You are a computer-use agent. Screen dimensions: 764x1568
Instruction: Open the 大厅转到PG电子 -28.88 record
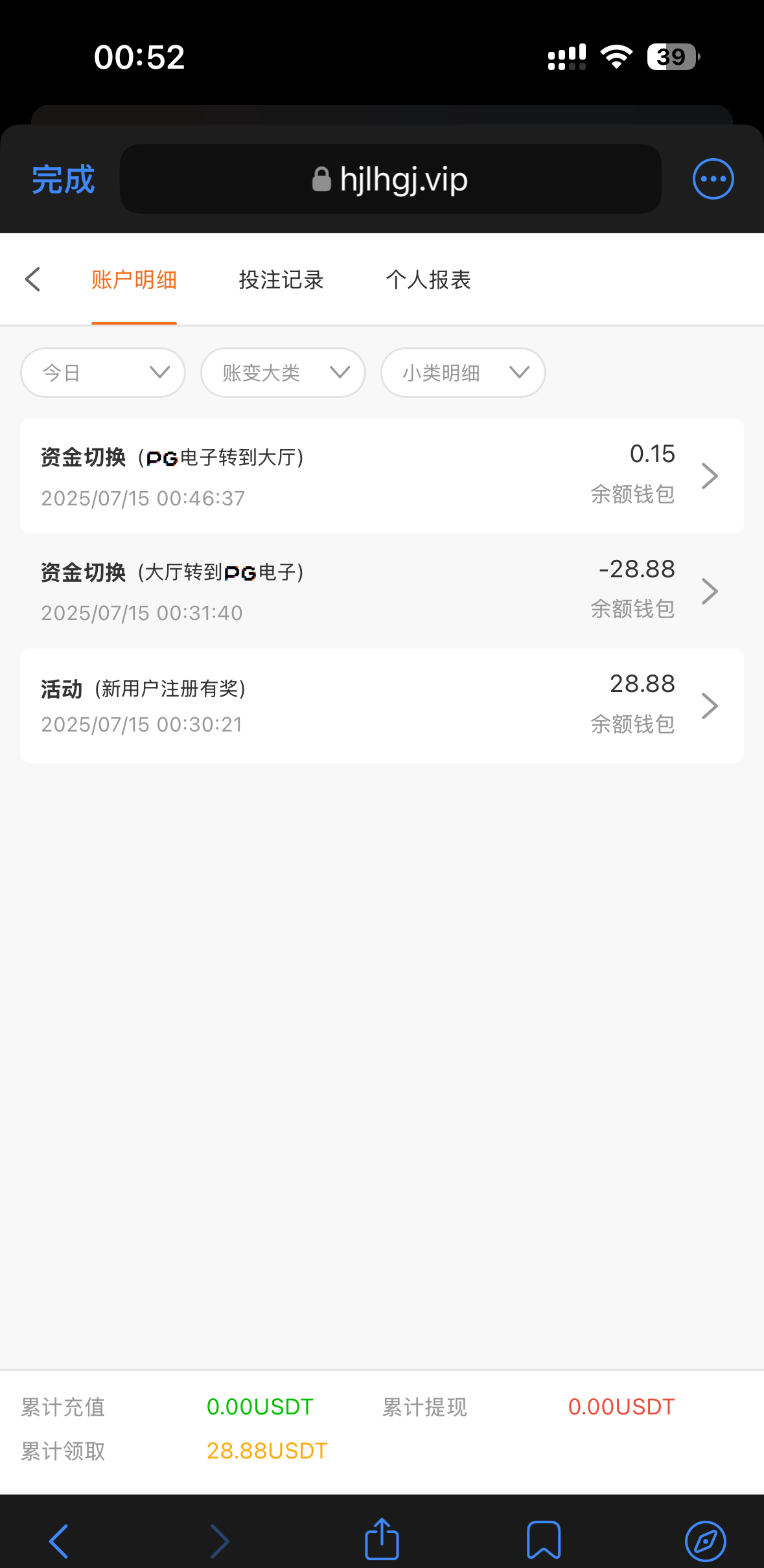382,590
